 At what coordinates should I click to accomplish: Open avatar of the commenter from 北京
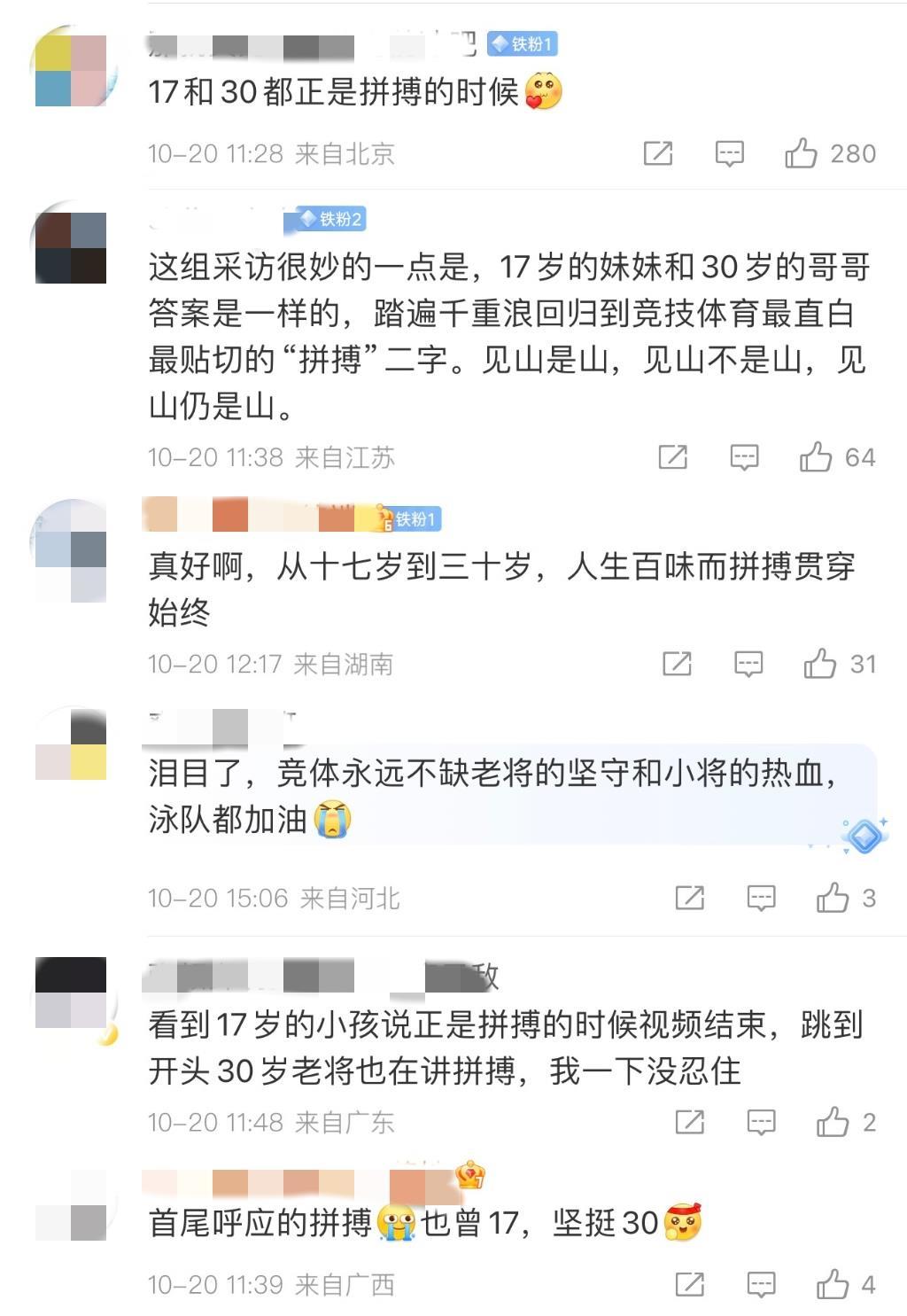coord(71,70)
